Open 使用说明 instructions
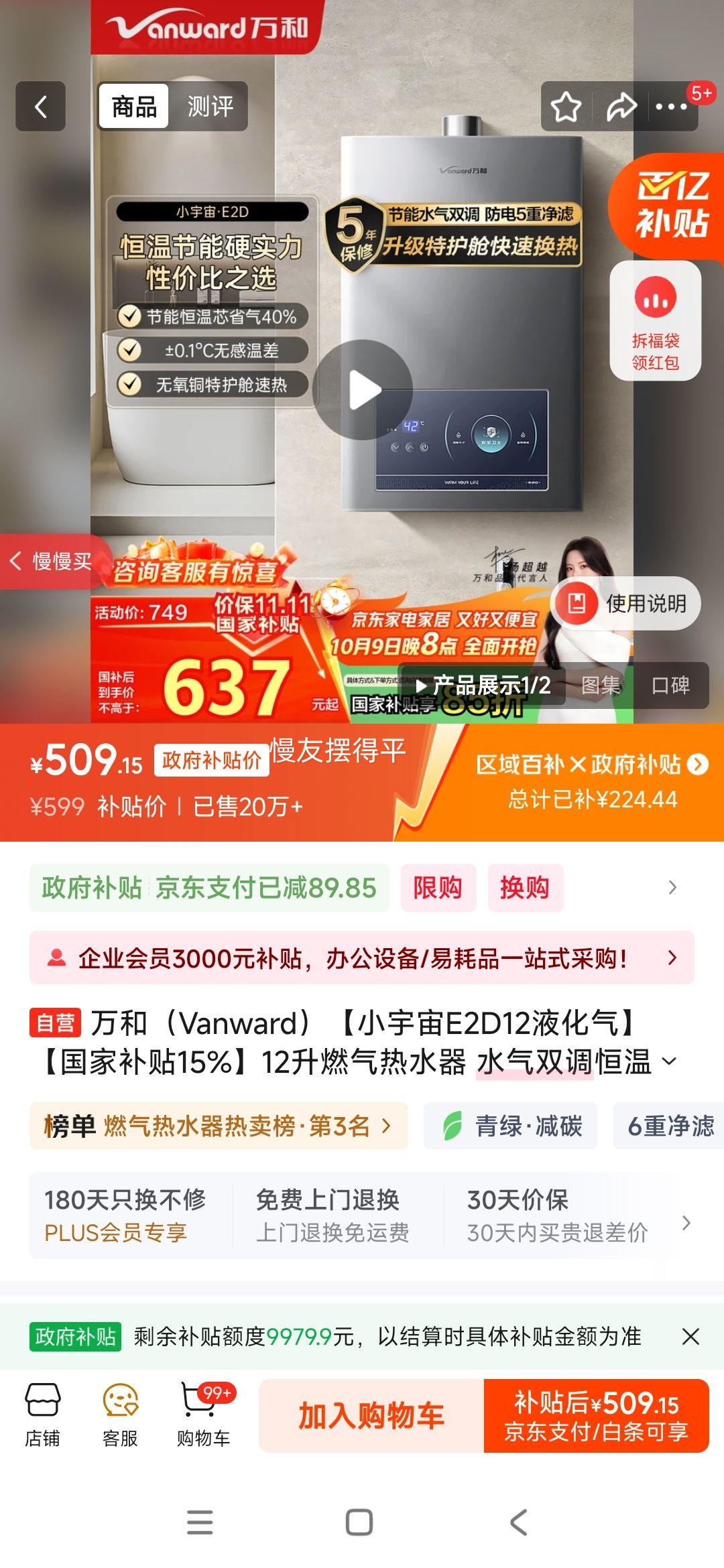This screenshot has width=724, height=1568. [626, 603]
